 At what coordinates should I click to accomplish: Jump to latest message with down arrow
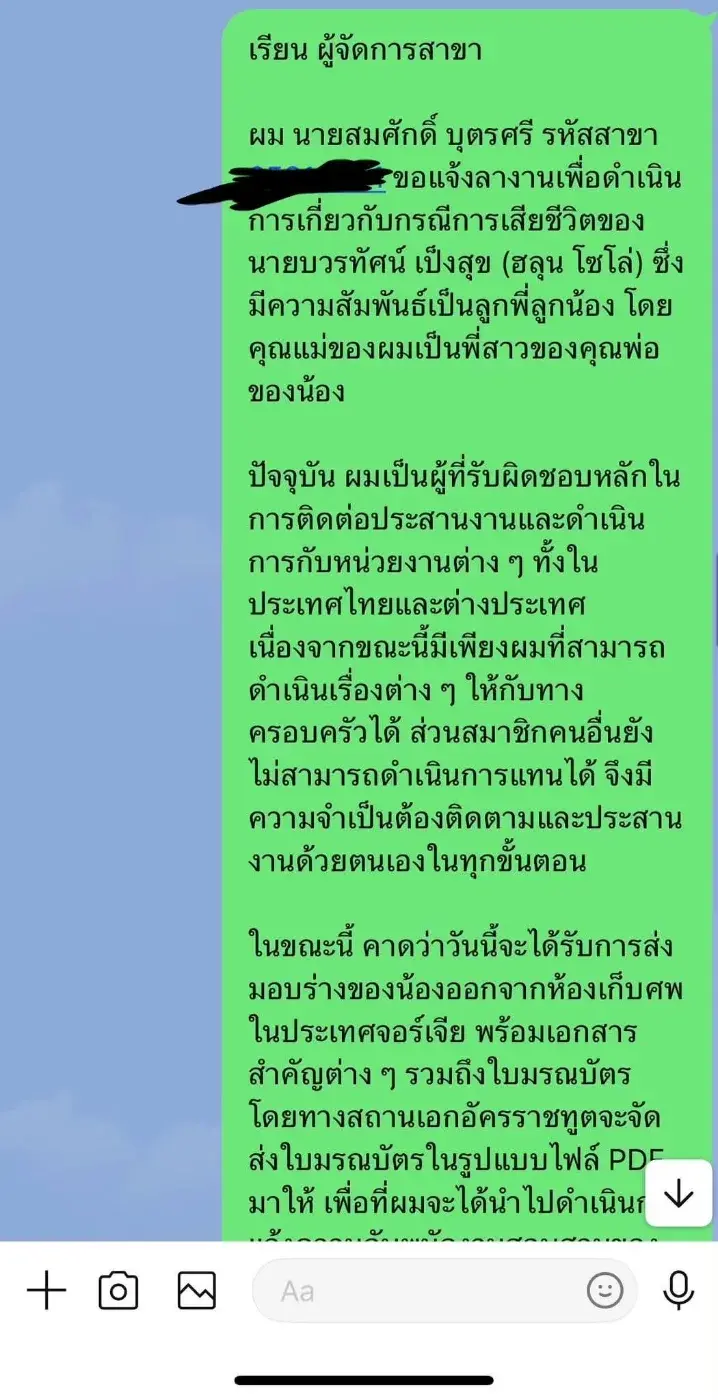coord(679,1194)
